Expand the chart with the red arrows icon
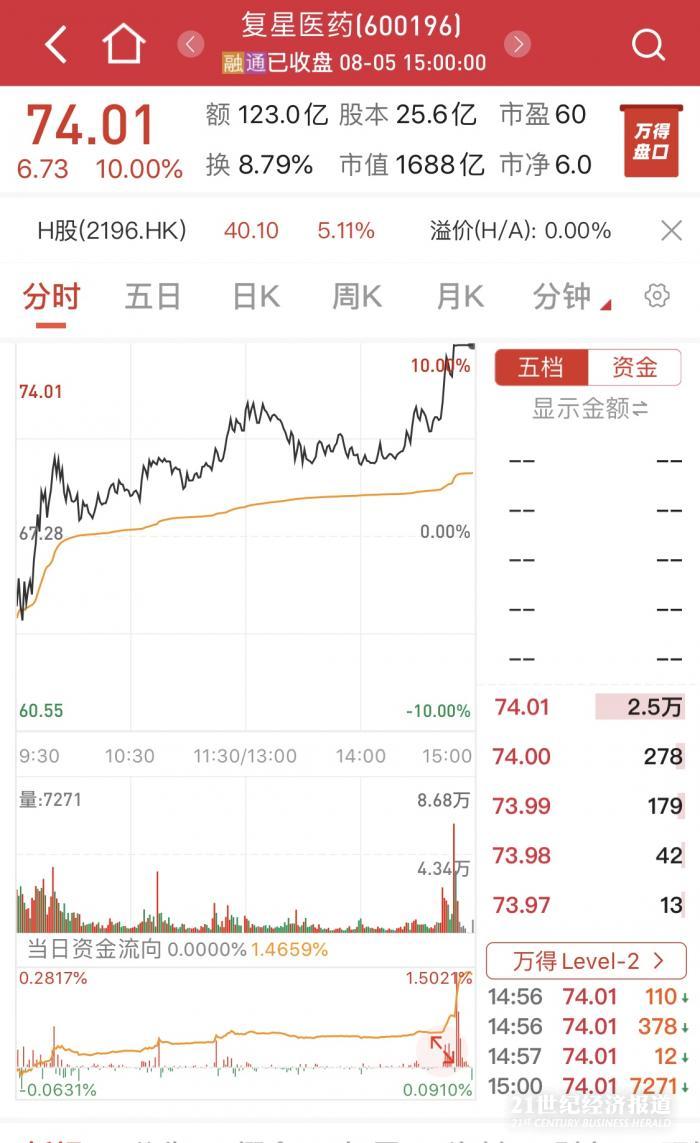This screenshot has width=700, height=1143. [x=442, y=1049]
